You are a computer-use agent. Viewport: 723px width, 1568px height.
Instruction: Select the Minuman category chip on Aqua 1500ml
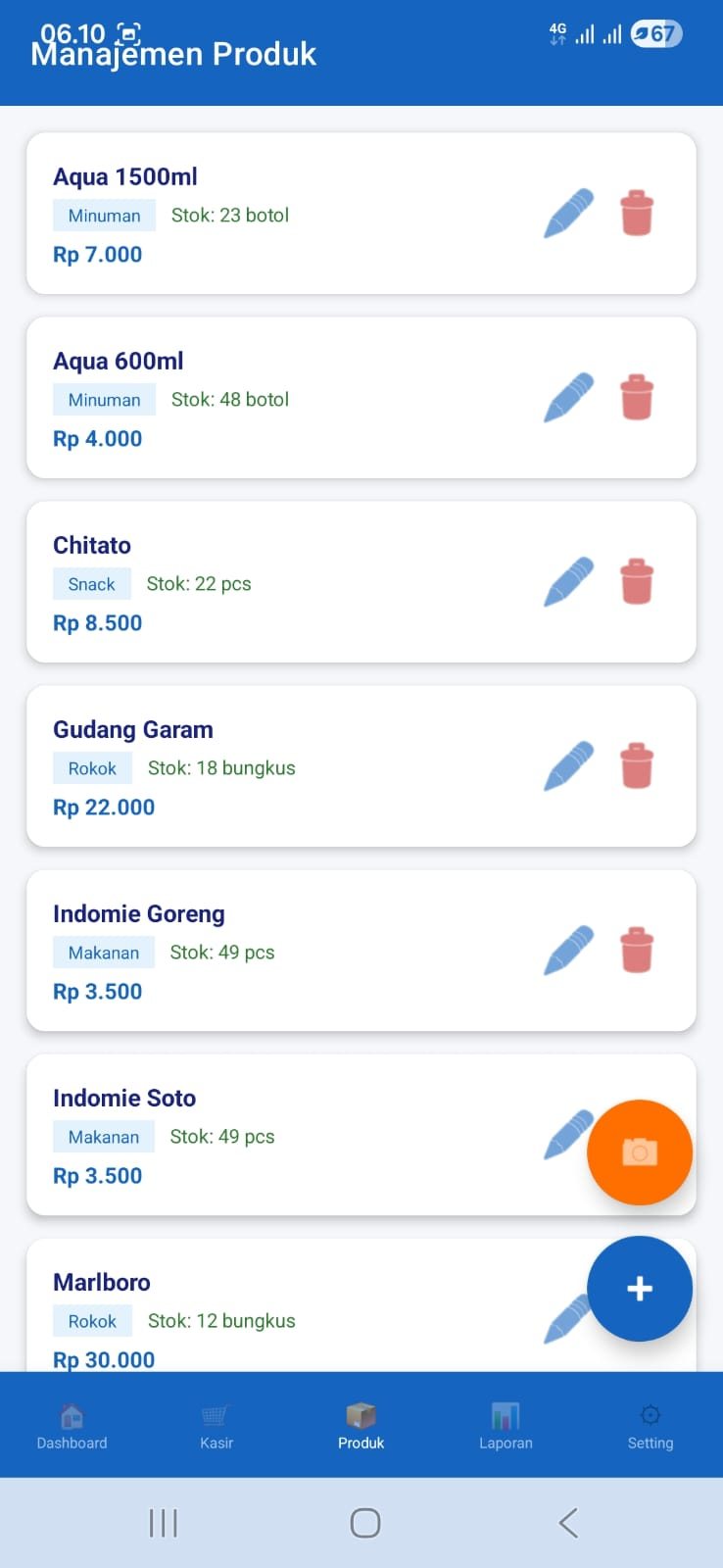tap(104, 215)
